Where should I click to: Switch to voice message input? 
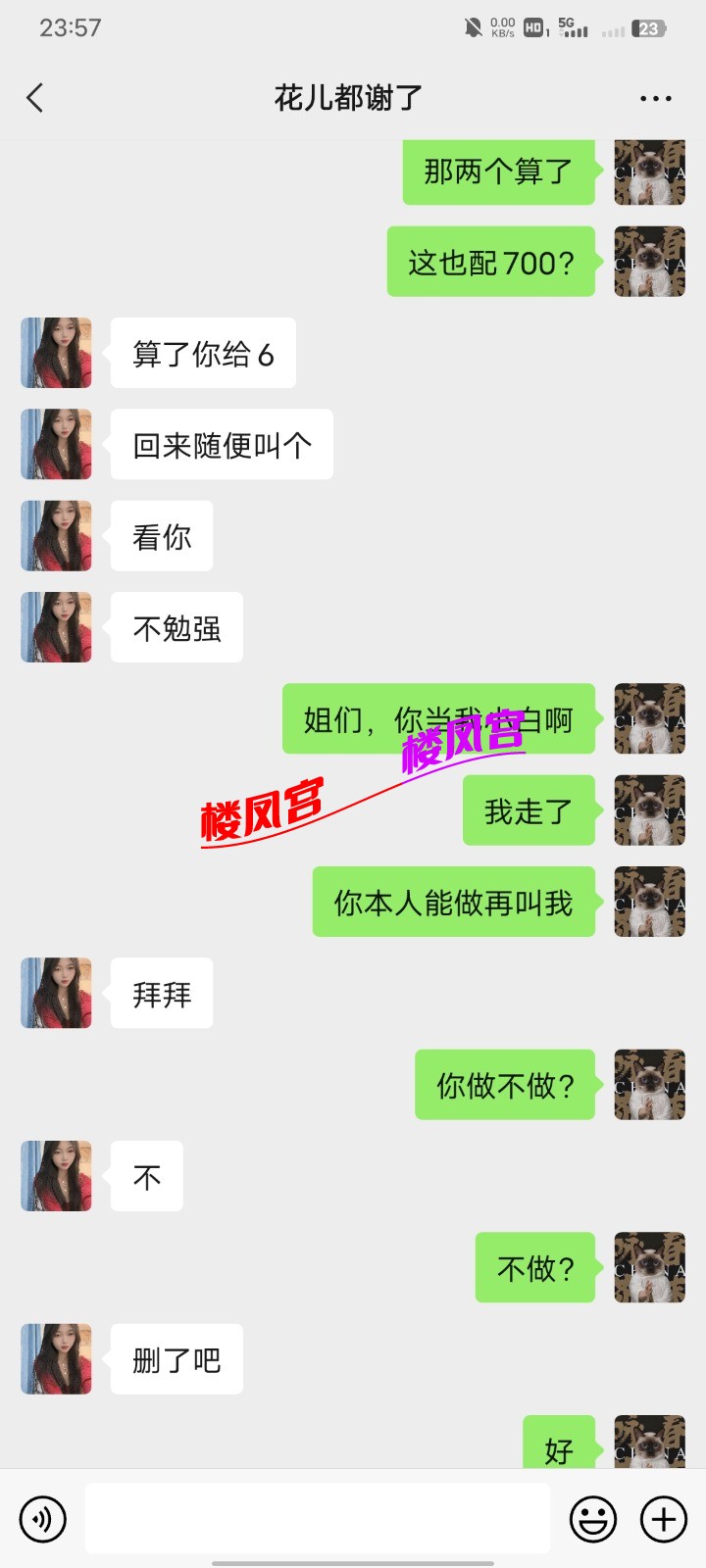43,1519
